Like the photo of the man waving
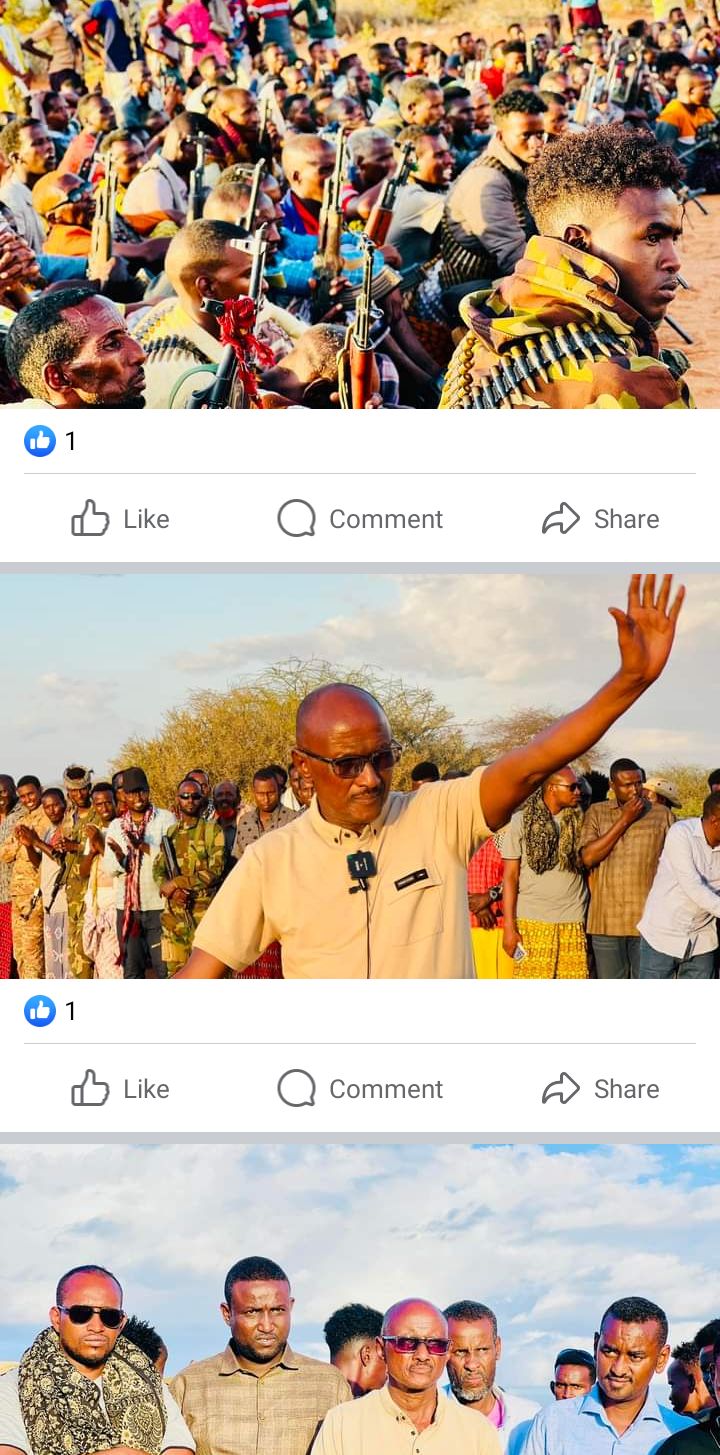720x1455 pixels. coord(120,1089)
